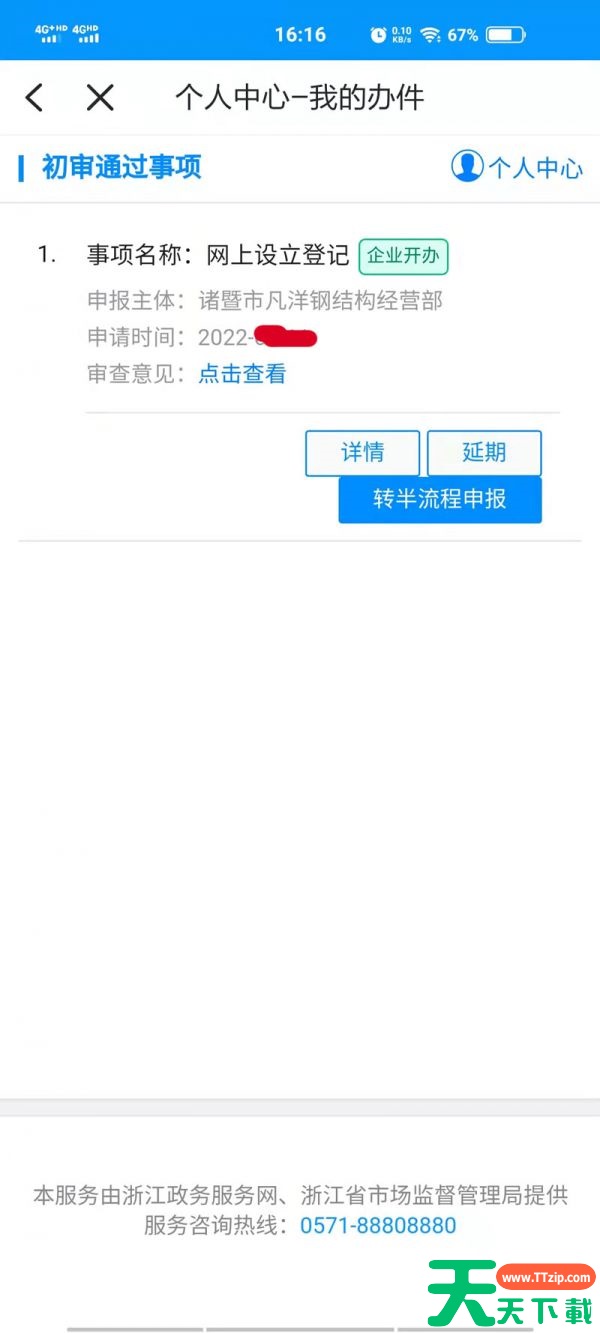Start 转半流程申报
This screenshot has height=1333, width=600.
[440, 500]
